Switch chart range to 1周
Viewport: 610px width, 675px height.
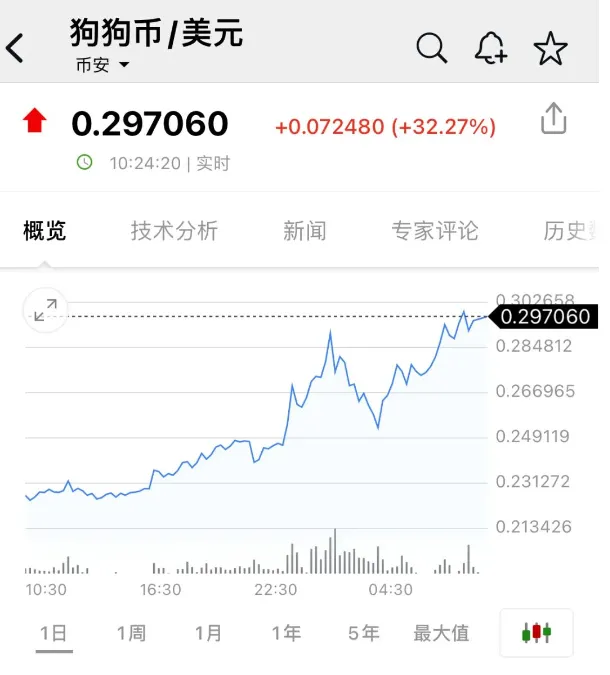point(131,632)
